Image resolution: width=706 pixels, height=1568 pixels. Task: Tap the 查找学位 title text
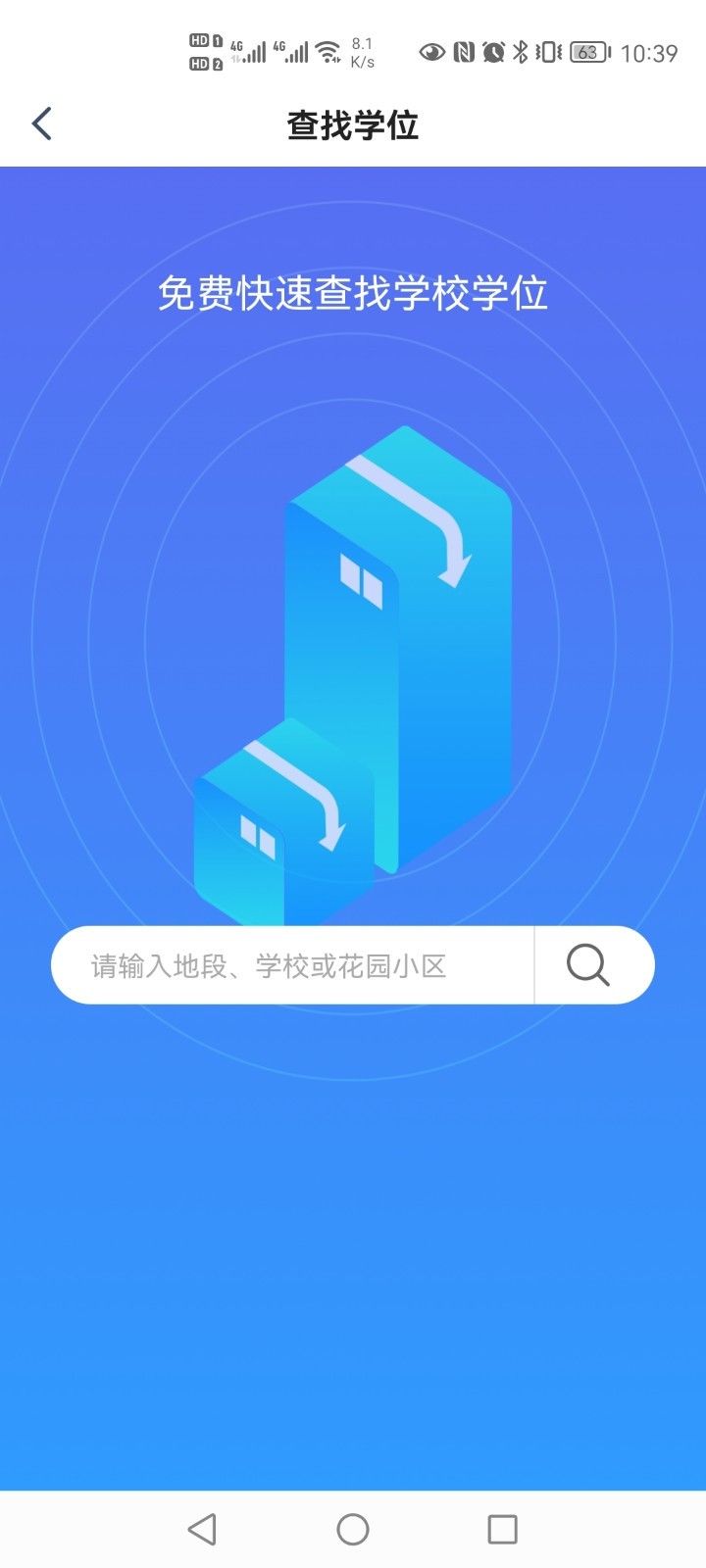click(x=351, y=124)
